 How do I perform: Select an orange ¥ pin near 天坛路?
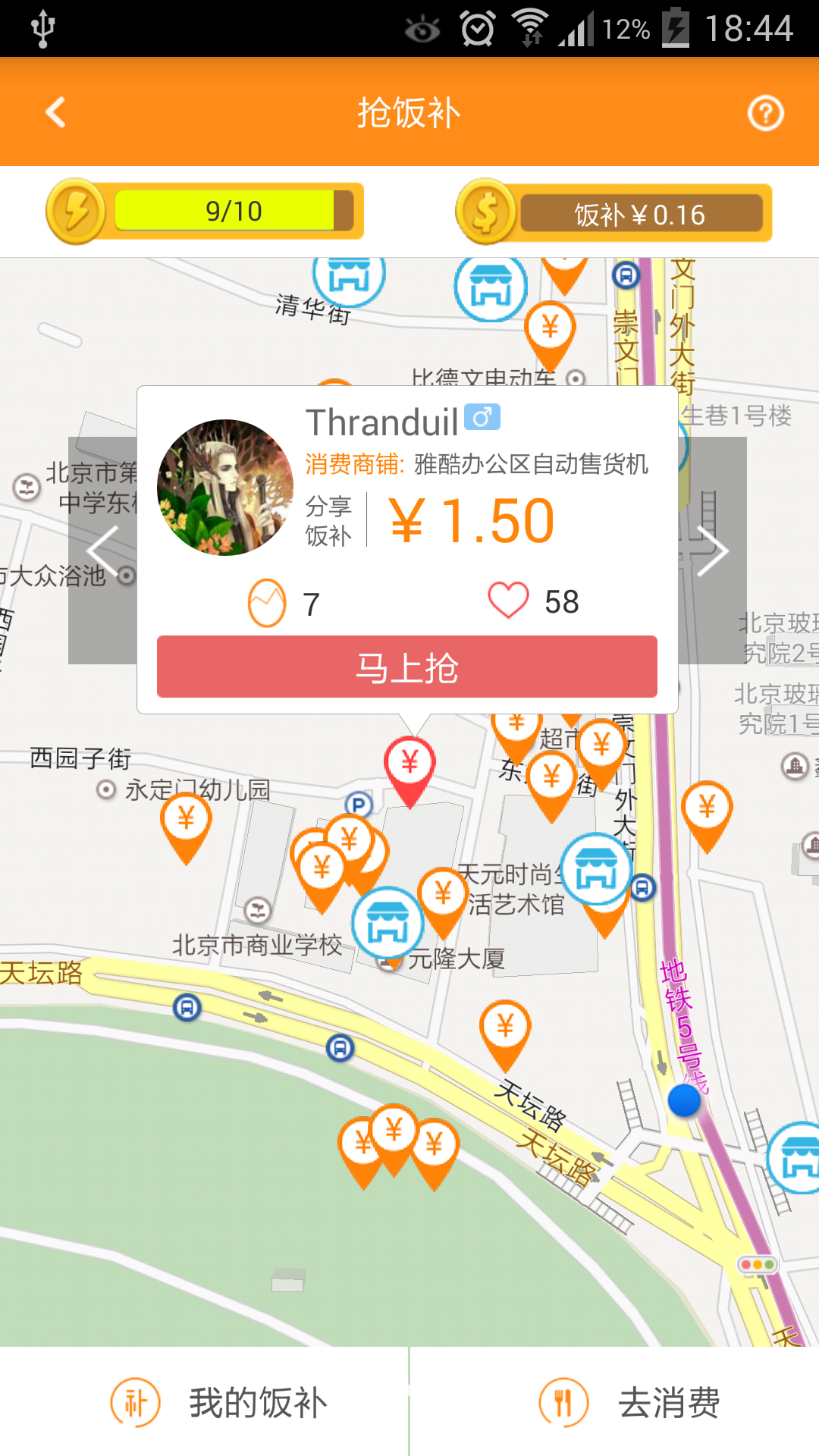tap(504, 1028)
